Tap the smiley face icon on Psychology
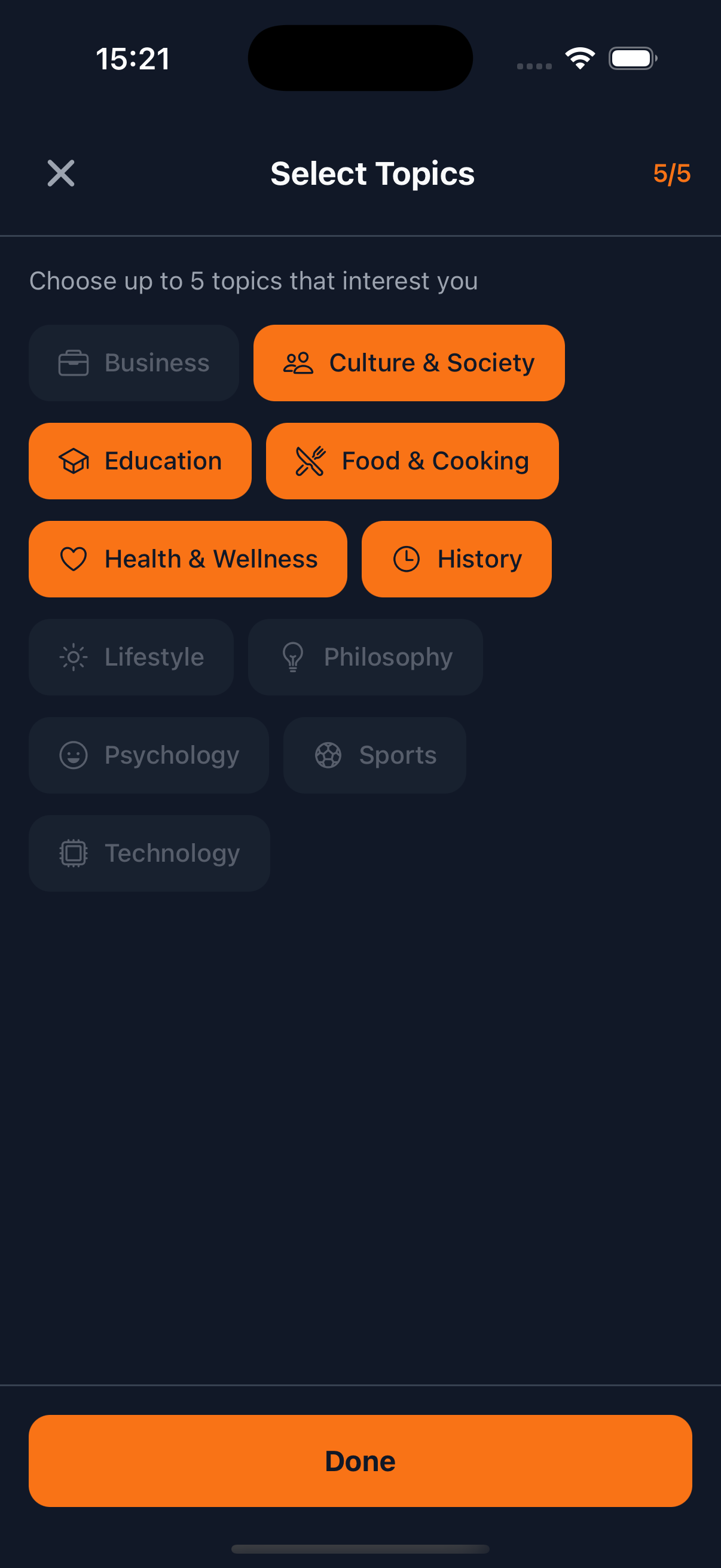The height and width of the screenshot is (1568, 721). pyautogui.click(x=74, y=755)
